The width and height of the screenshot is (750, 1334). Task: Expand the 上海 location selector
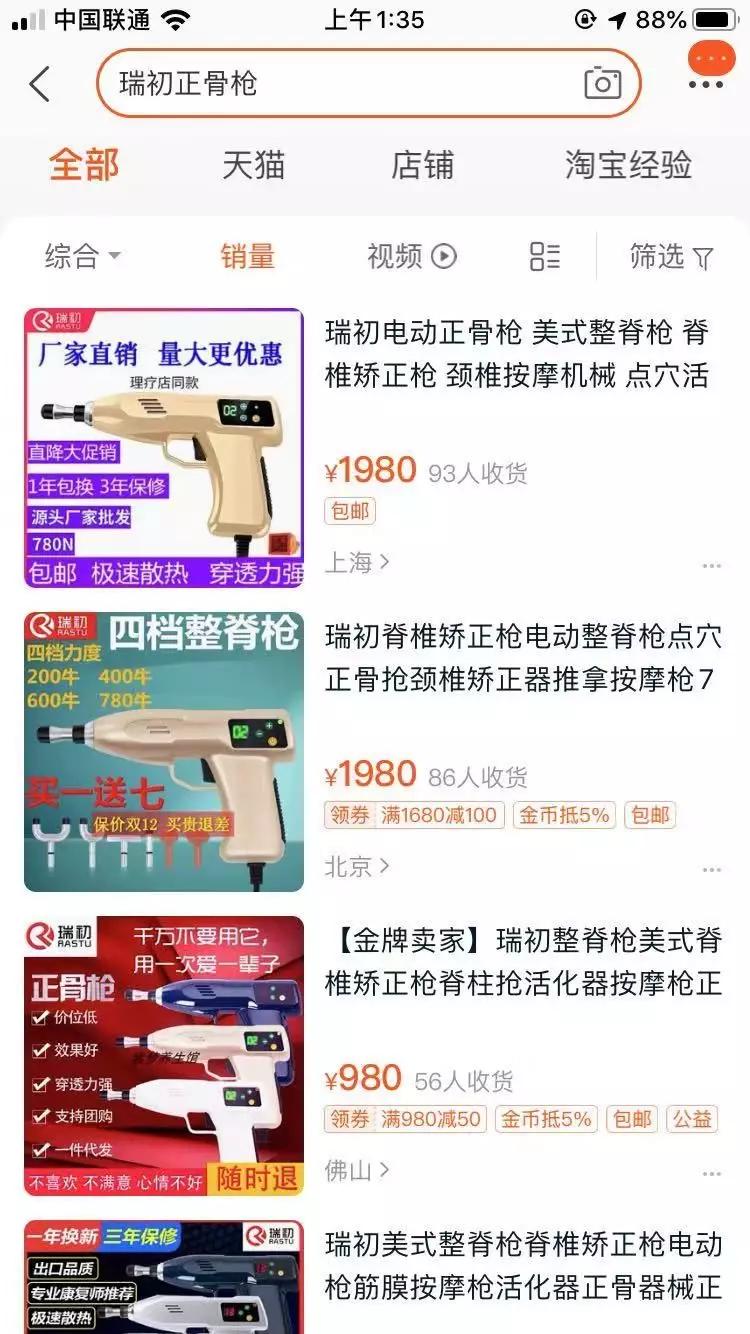pos(352,563)
